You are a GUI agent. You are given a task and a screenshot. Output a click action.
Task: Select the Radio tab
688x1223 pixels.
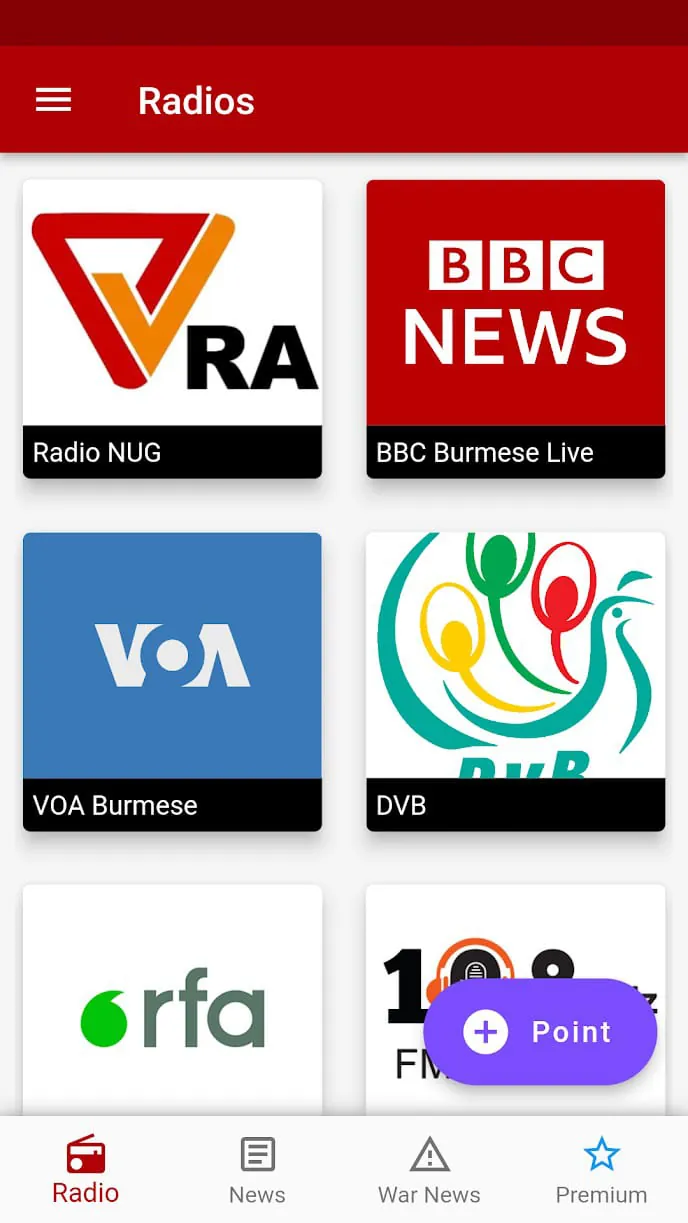[x=86, y=1170]
